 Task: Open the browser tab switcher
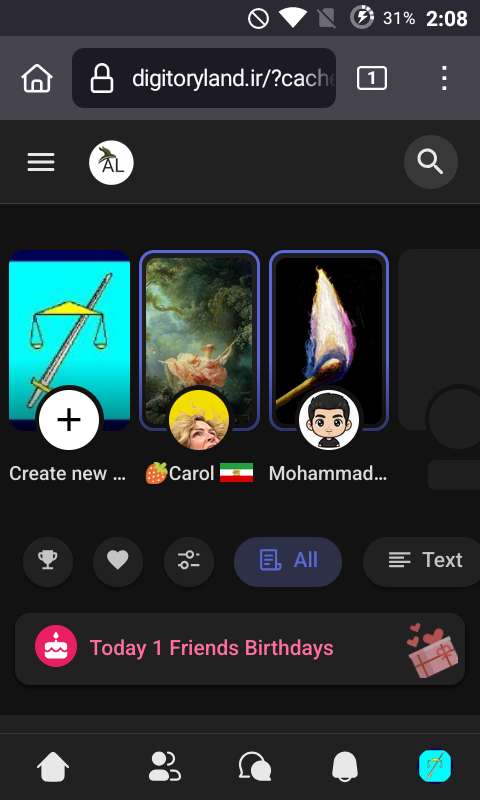[372, 79]
